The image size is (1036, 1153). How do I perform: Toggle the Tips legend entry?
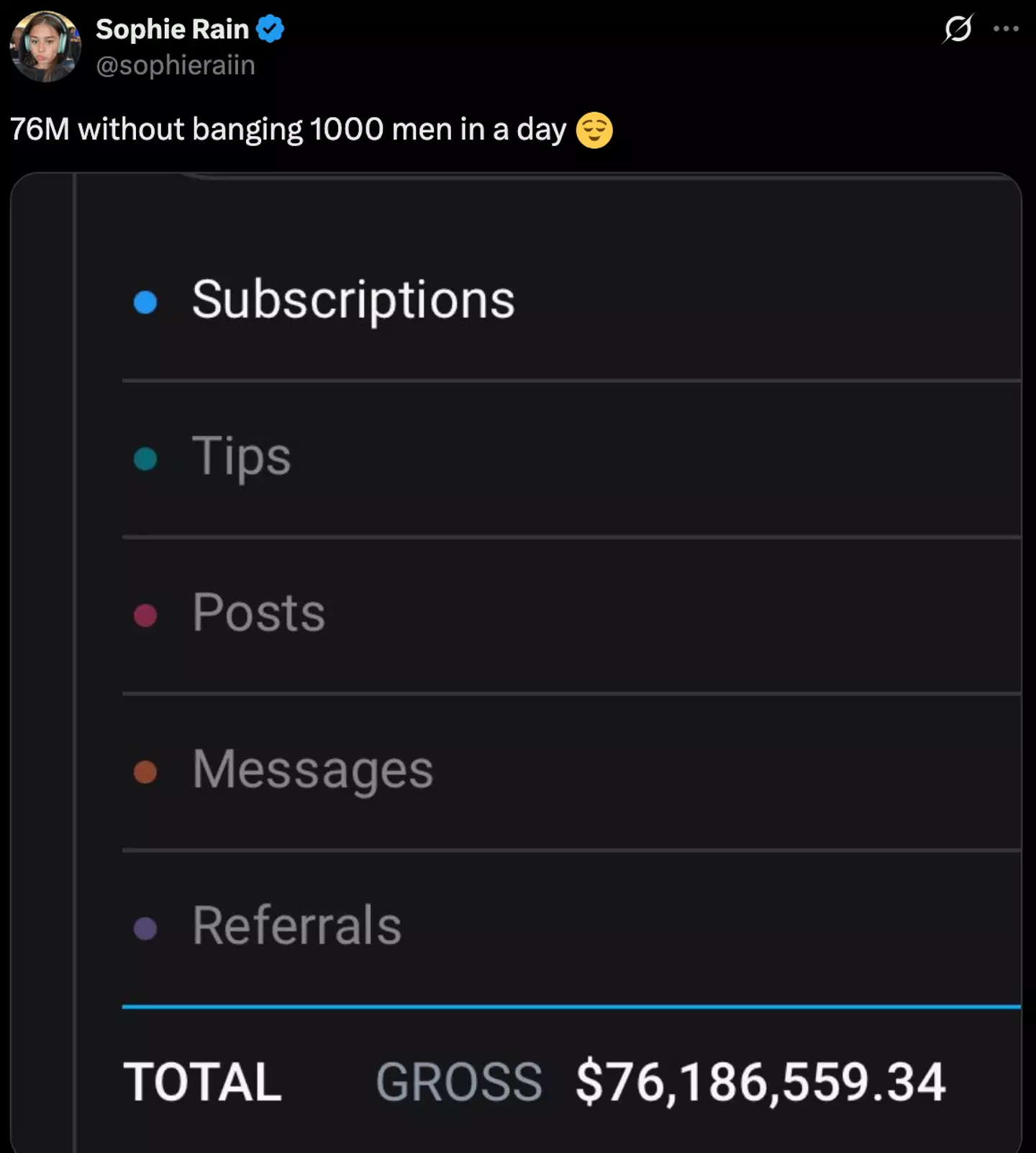[241, 456]
